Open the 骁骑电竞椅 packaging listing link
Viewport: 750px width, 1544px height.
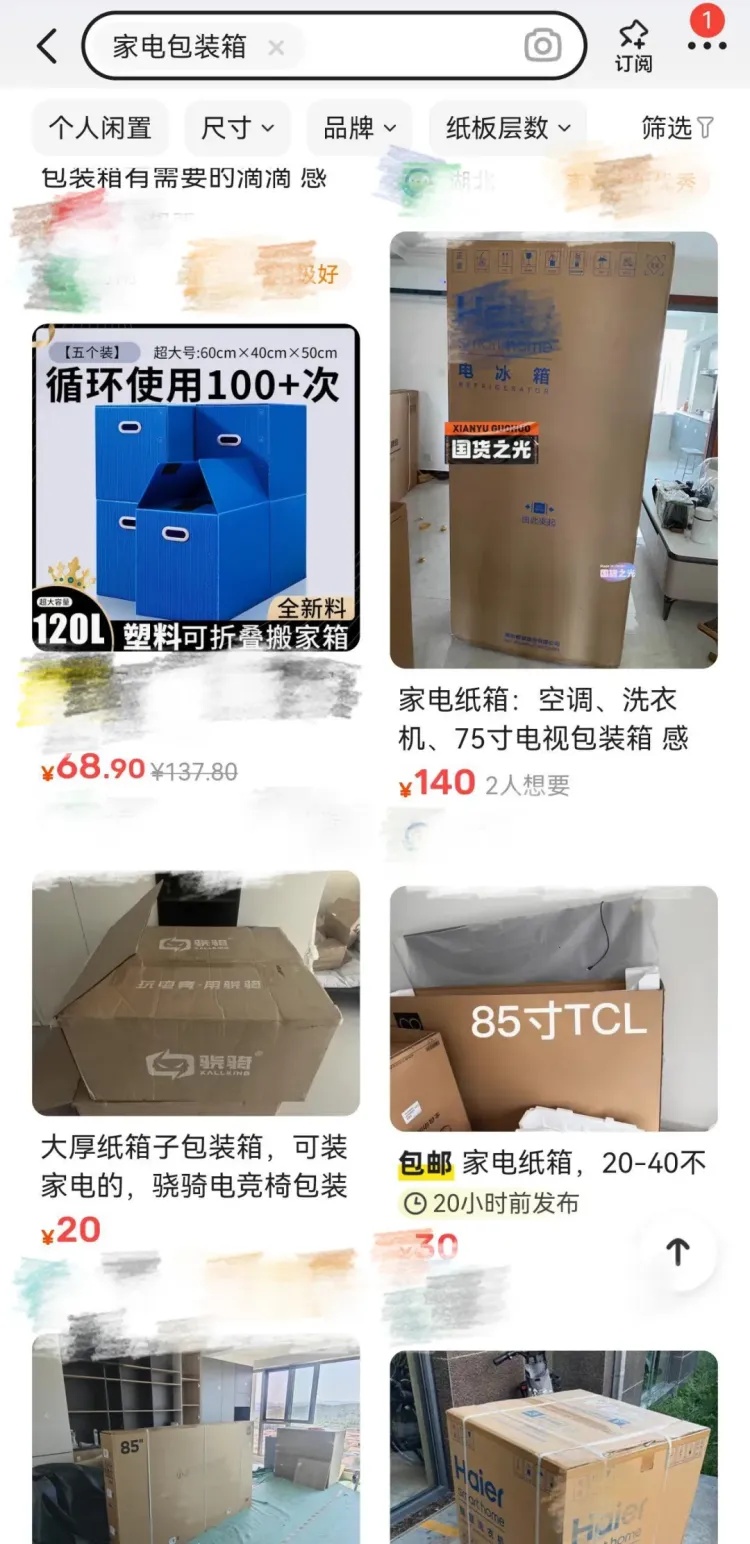point(195,1174)
